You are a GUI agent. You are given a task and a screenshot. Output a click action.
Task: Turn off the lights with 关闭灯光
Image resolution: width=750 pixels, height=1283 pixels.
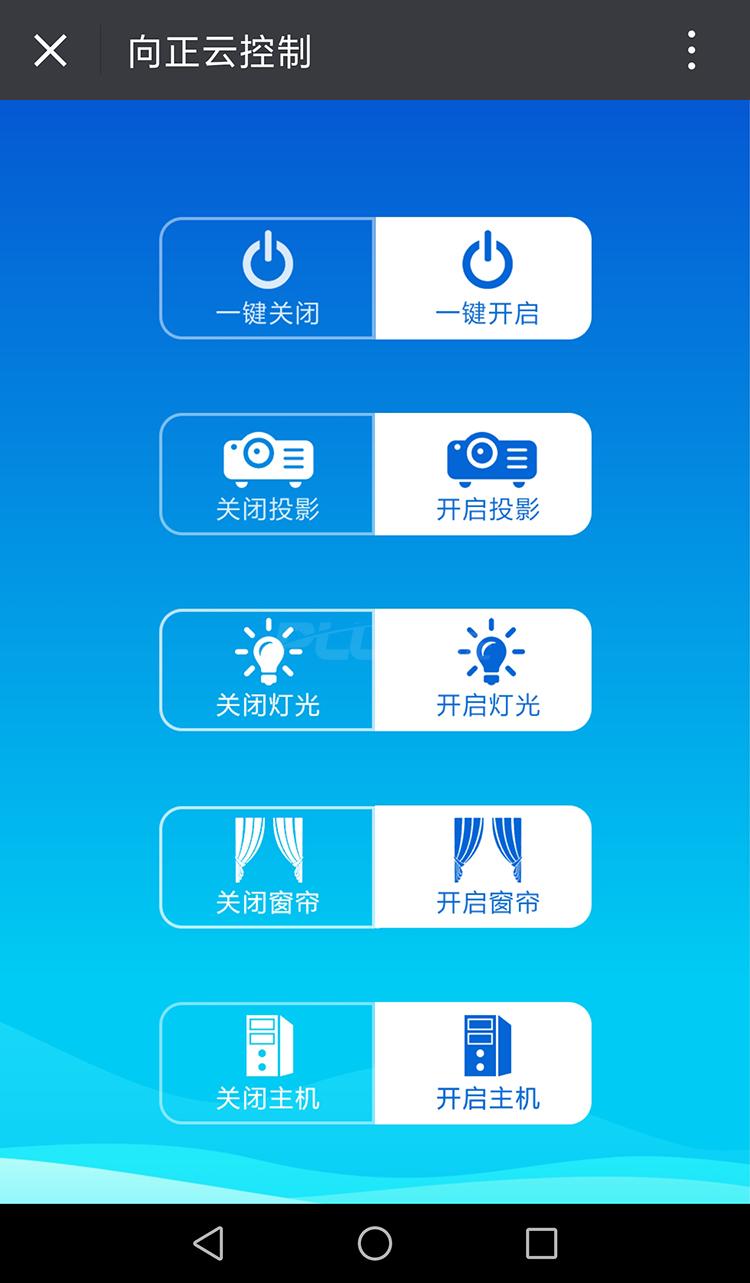pos(267,670)
